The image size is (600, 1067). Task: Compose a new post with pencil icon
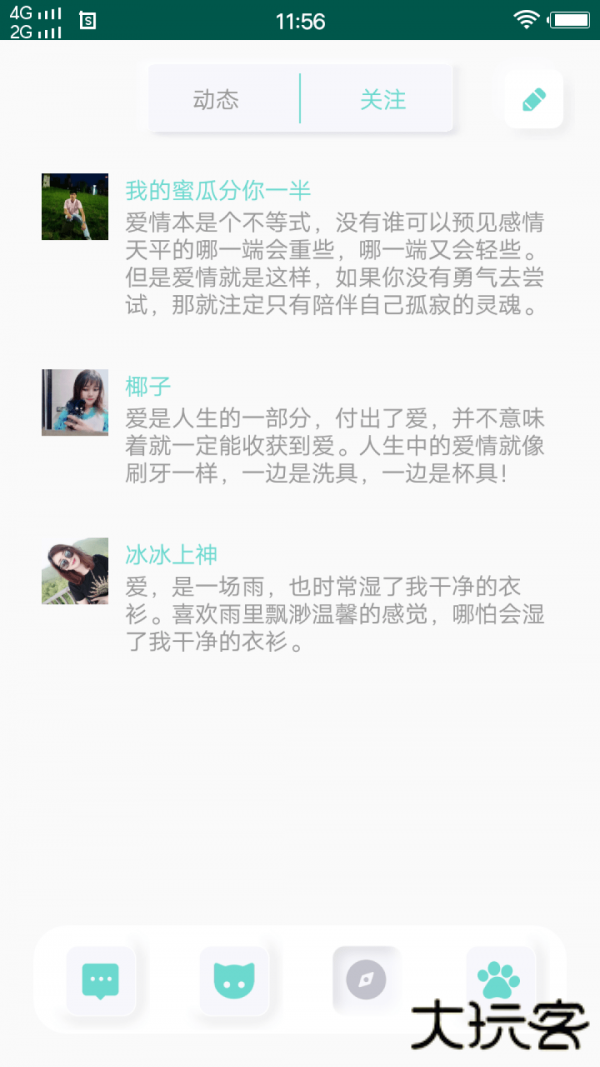coord(534,99)
